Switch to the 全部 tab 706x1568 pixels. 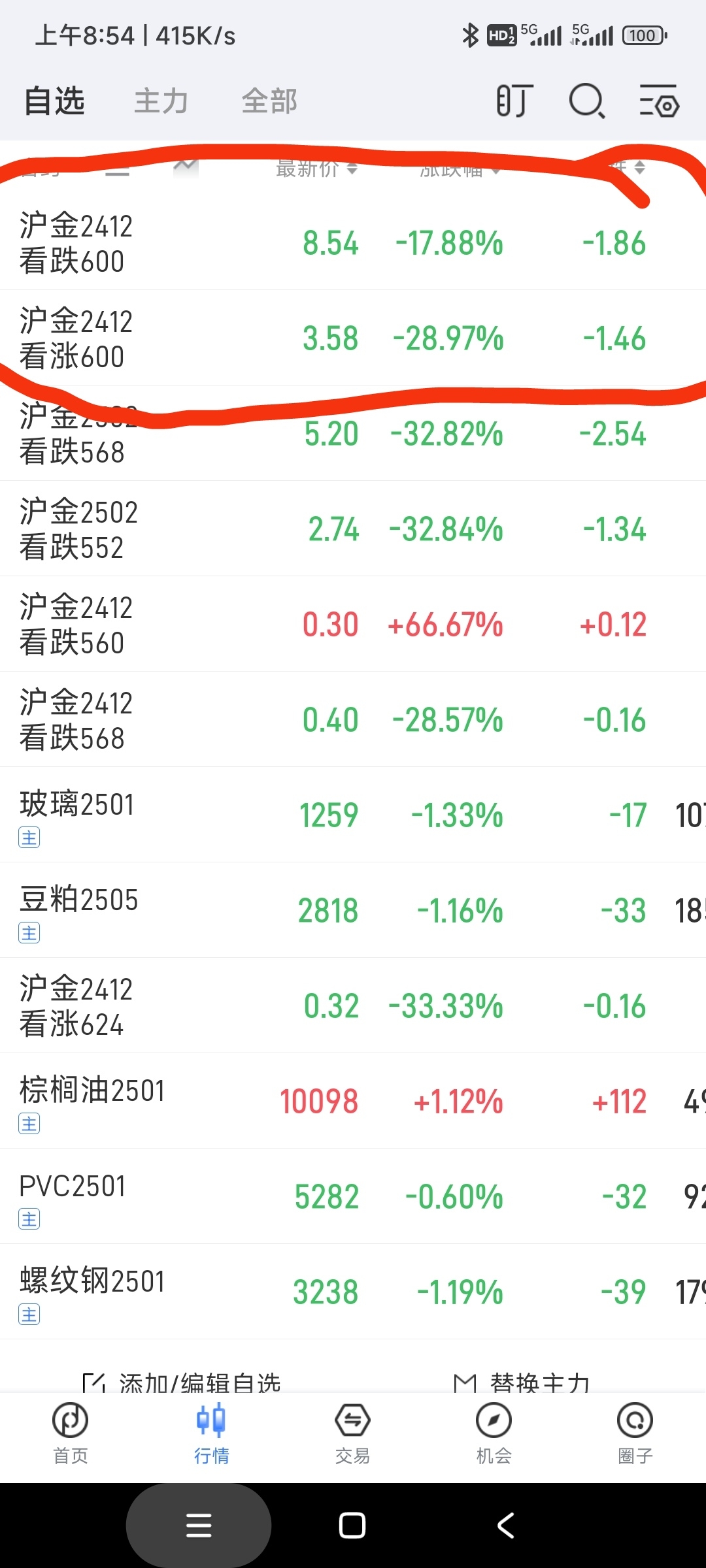[x=269, y=101]
